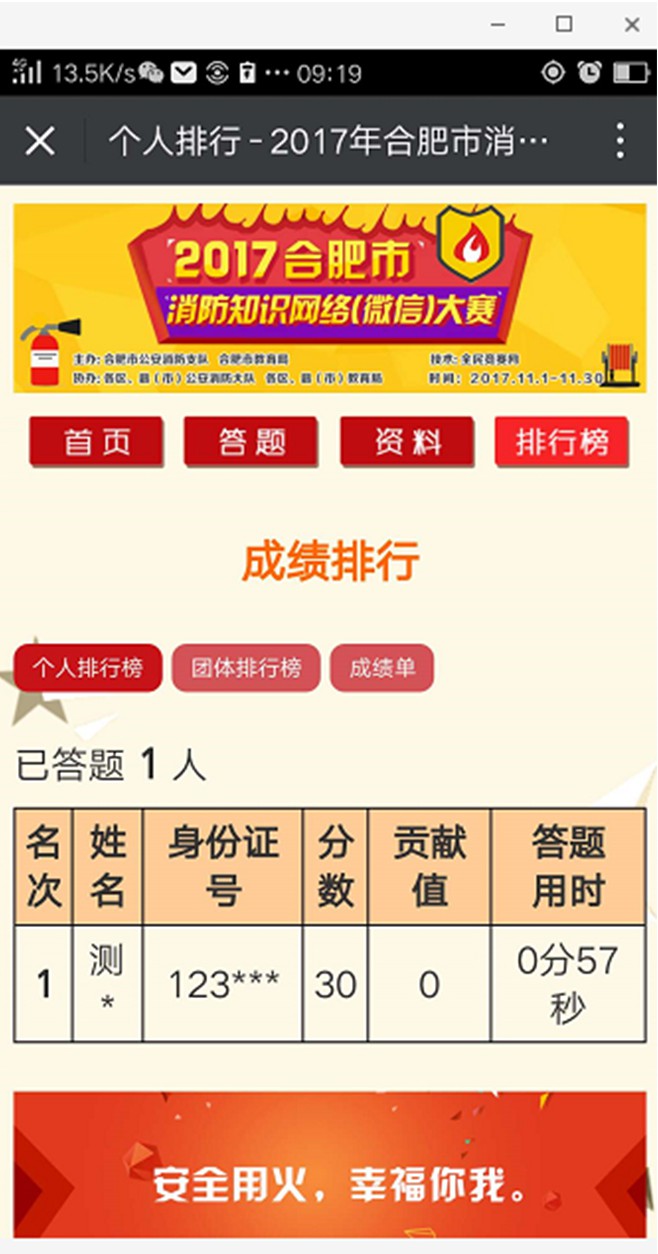
Task: Close the WeChat webpage with the X icon
Action: pyautogui.click(x=40, y=141)
